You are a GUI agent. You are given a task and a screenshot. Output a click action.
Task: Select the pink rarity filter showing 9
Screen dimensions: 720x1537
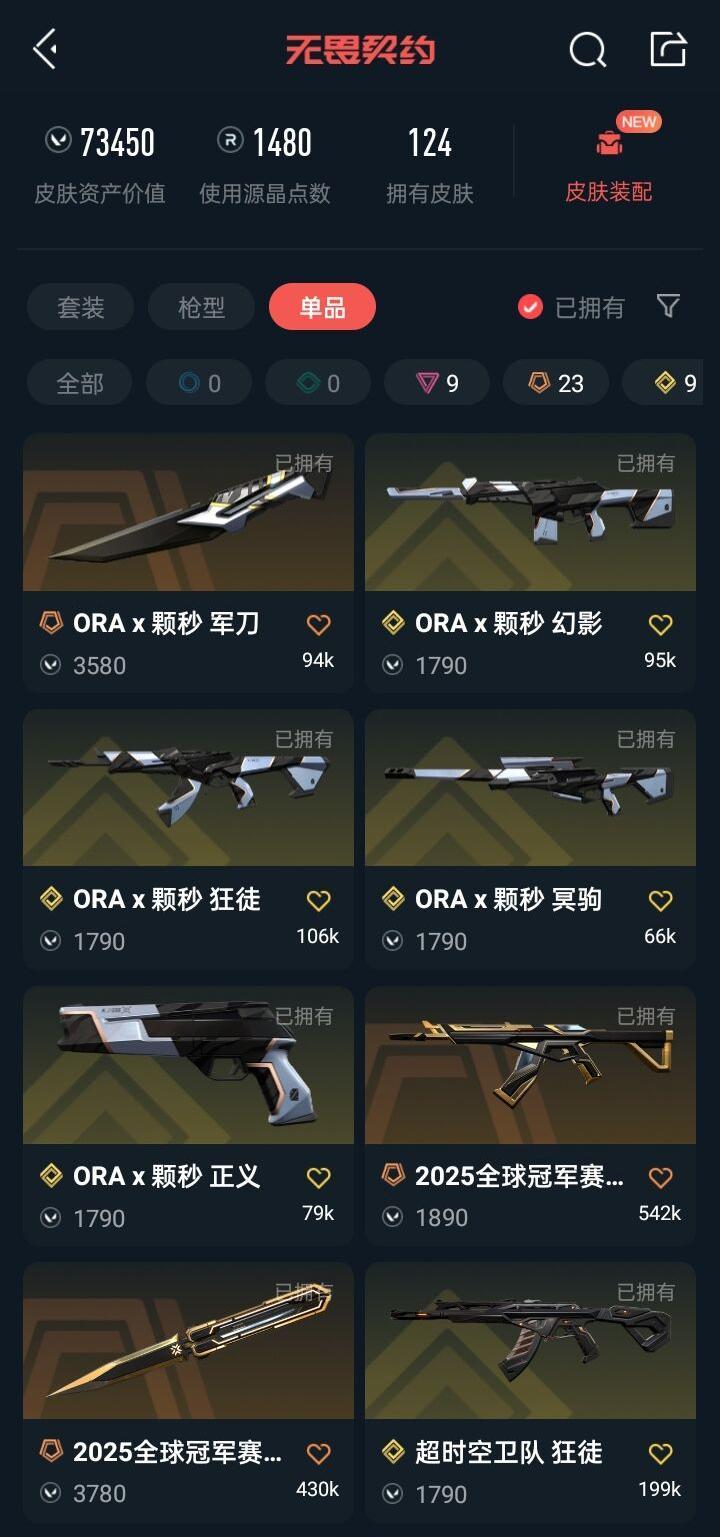[436, 382]
